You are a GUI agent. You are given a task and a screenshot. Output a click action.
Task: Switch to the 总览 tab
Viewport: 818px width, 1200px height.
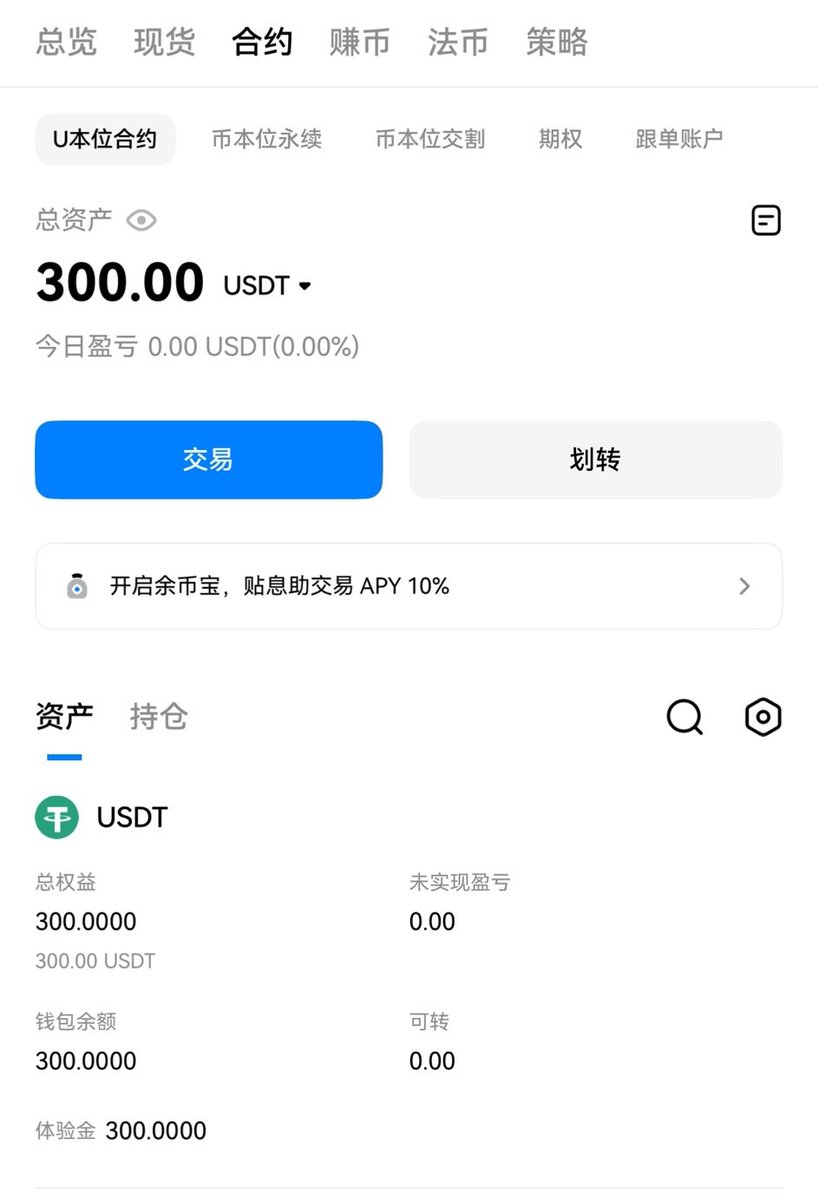click(x=67, y=42)
